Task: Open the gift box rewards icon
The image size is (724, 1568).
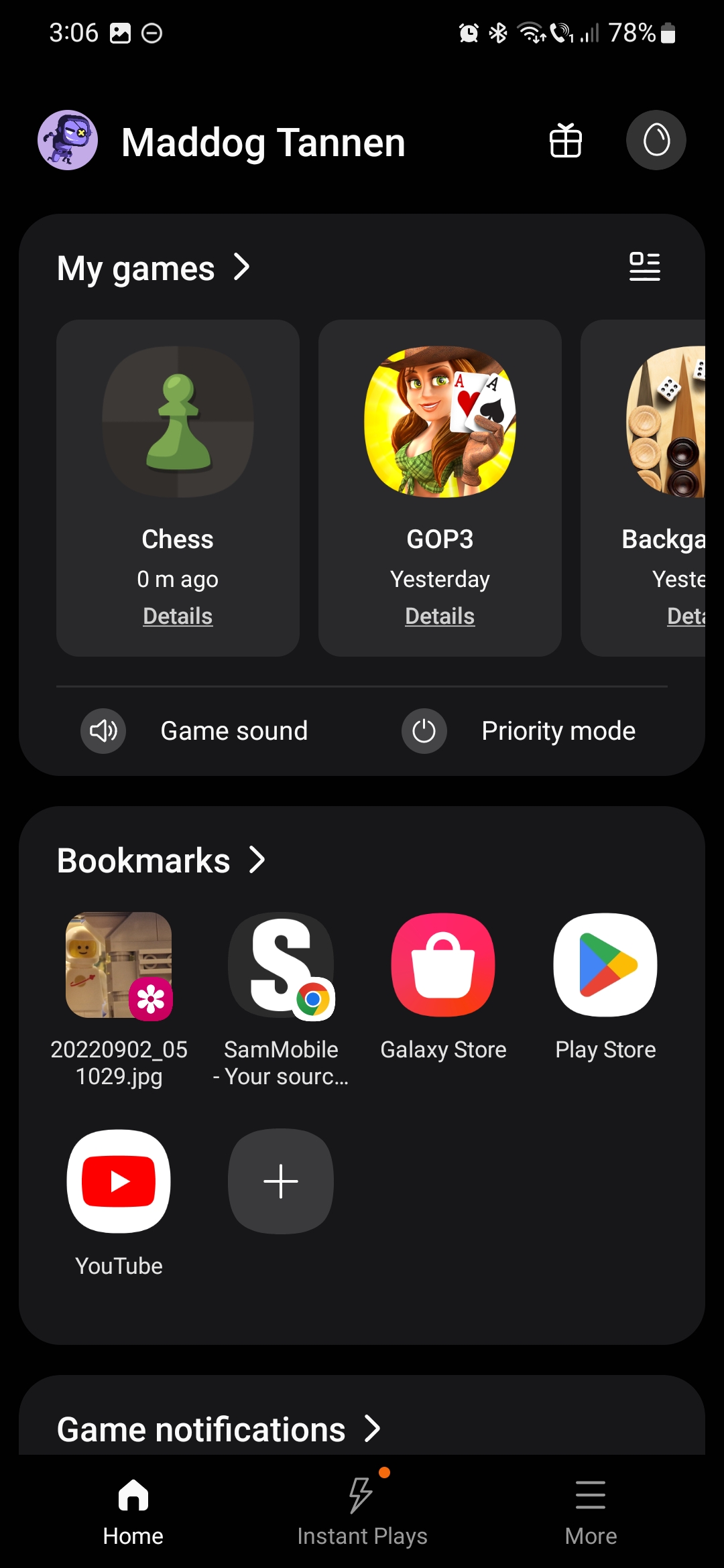Action: pyautogui.click(x=565, y=141)
